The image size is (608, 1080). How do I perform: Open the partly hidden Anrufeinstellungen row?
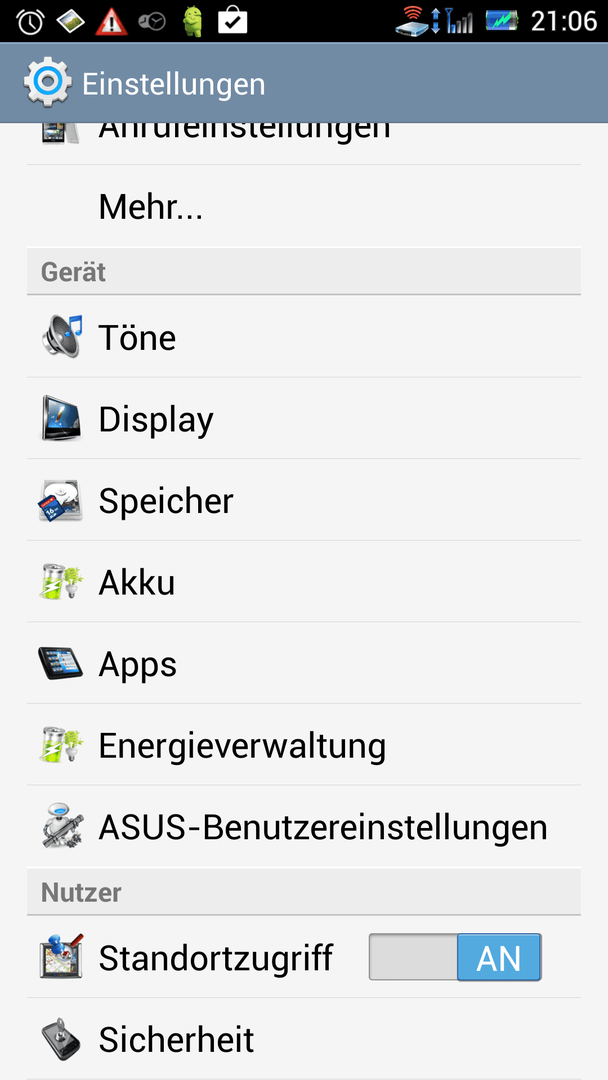click(x=304, y=144)
